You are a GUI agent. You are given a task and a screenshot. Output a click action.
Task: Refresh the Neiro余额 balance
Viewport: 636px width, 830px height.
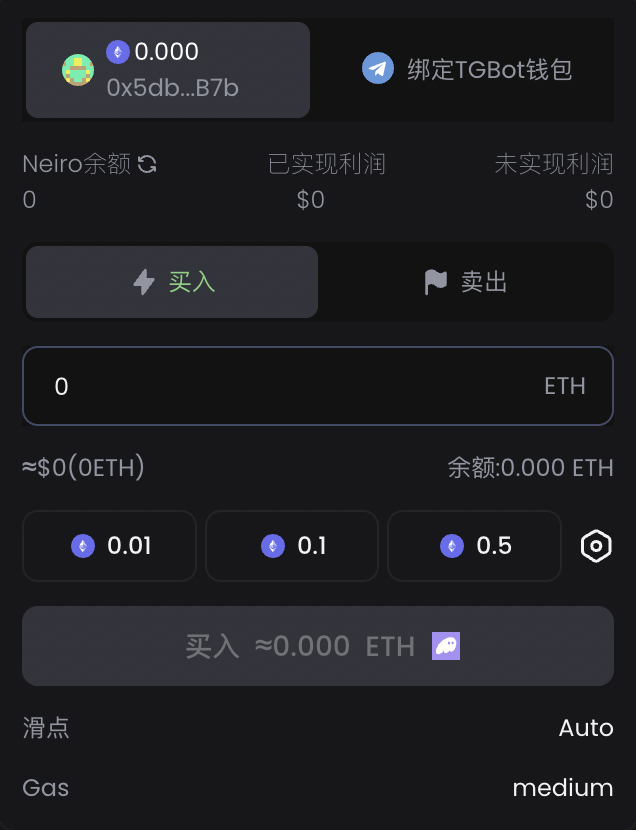[x=147, y=164]
